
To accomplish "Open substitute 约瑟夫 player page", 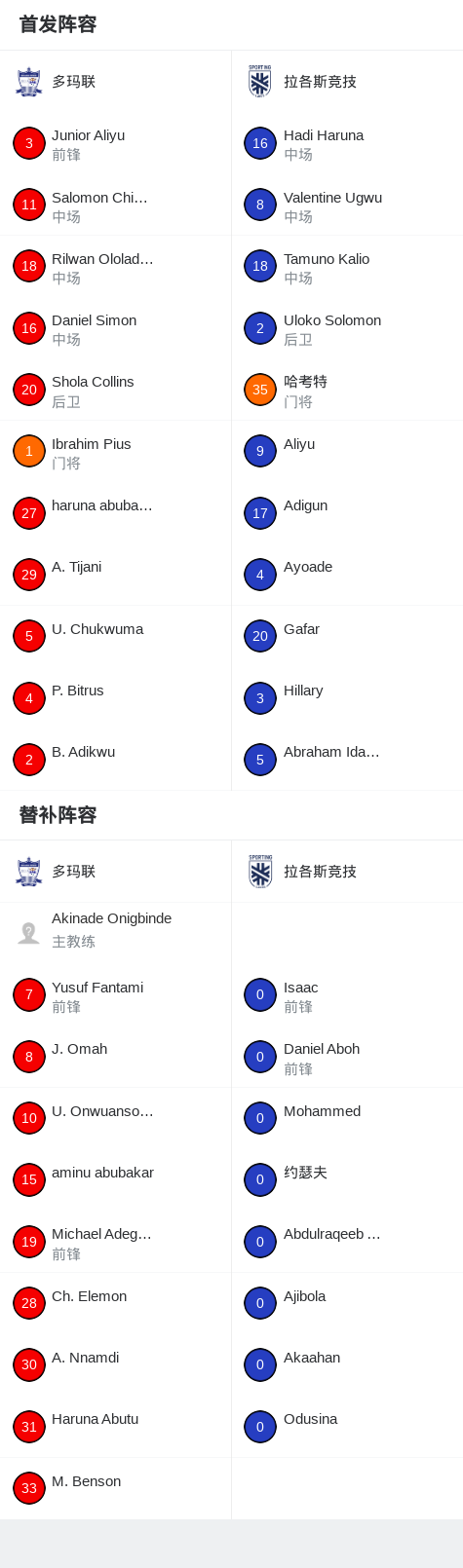I will (347, 1180).
